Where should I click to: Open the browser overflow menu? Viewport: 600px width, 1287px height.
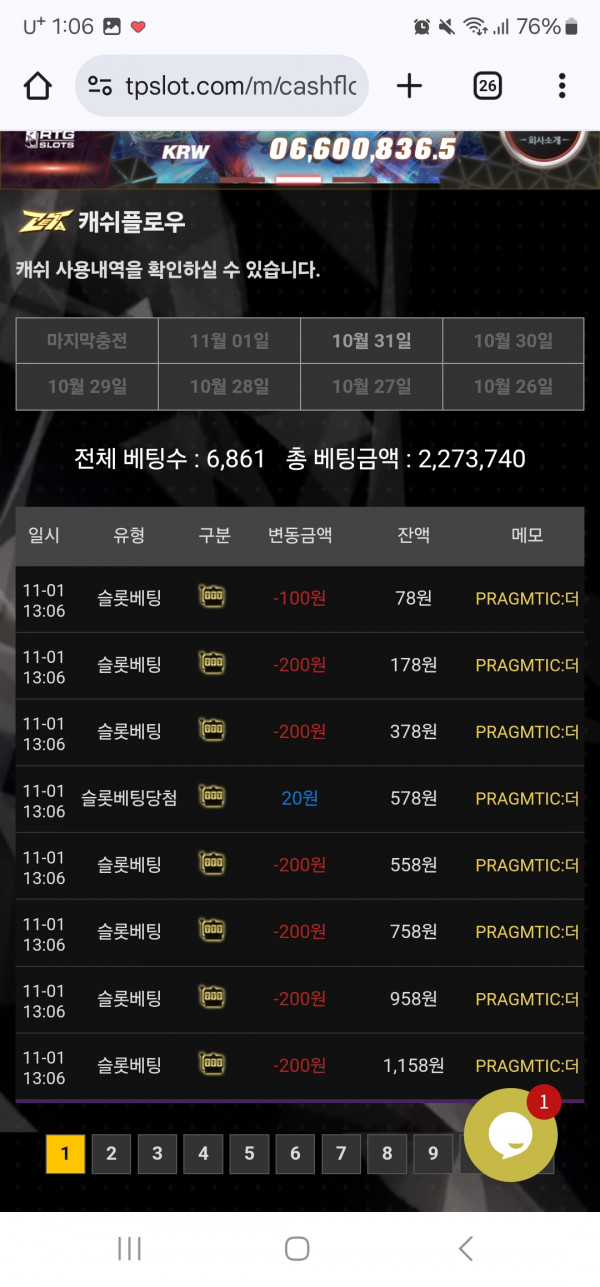tap(562, 86)
